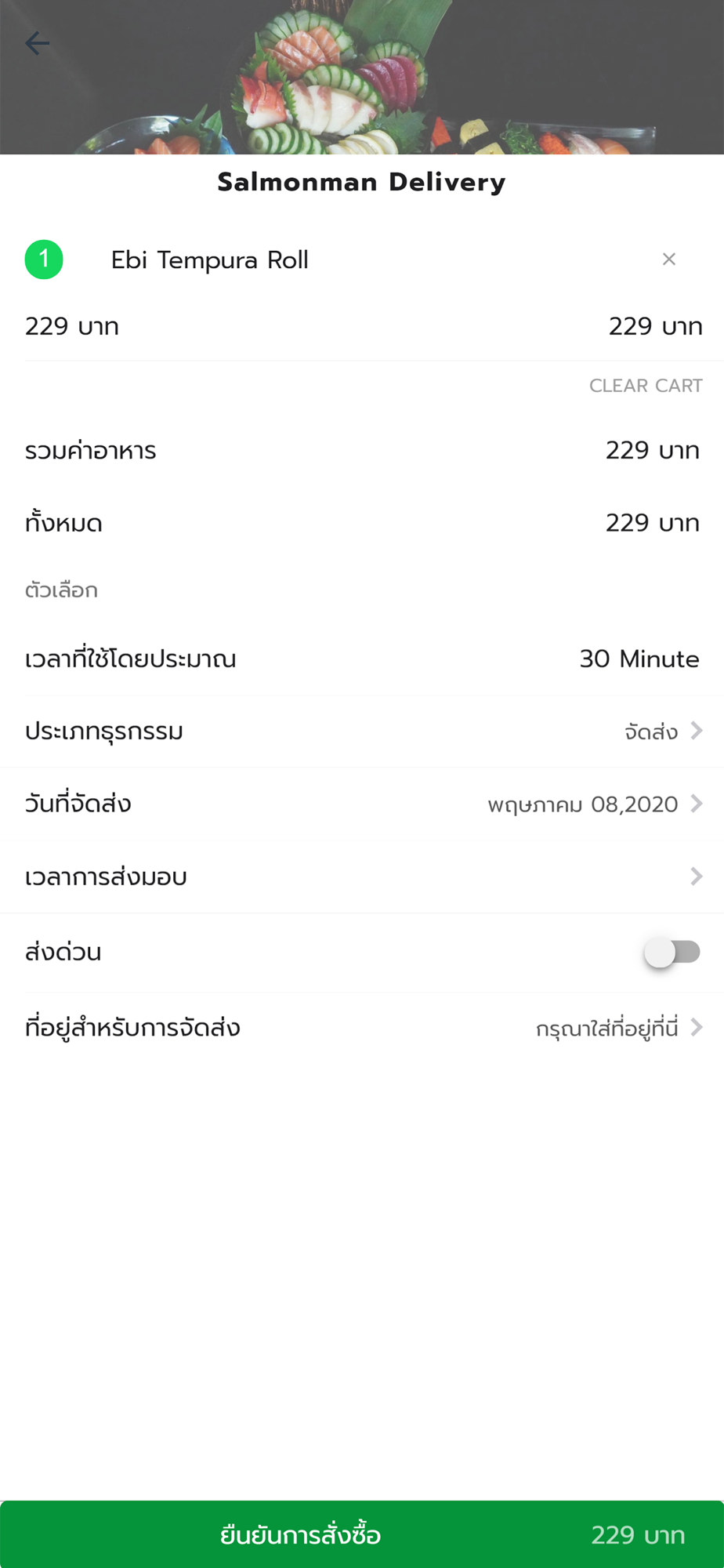724x1568 pixels.
Task: Tap CLEAR CART
Action: click(x=646, y=386)
